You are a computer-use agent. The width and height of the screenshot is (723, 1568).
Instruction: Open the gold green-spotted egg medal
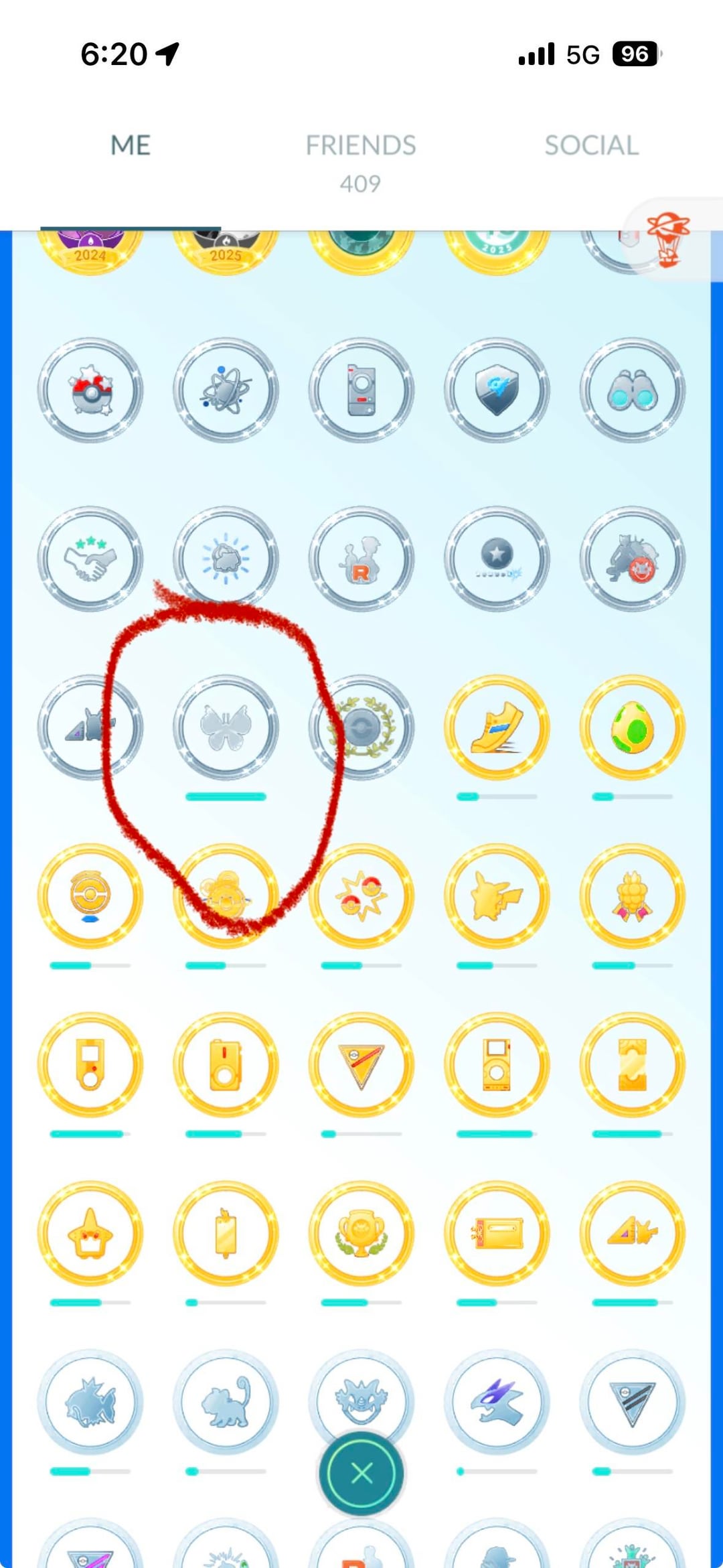coord(632,727)
